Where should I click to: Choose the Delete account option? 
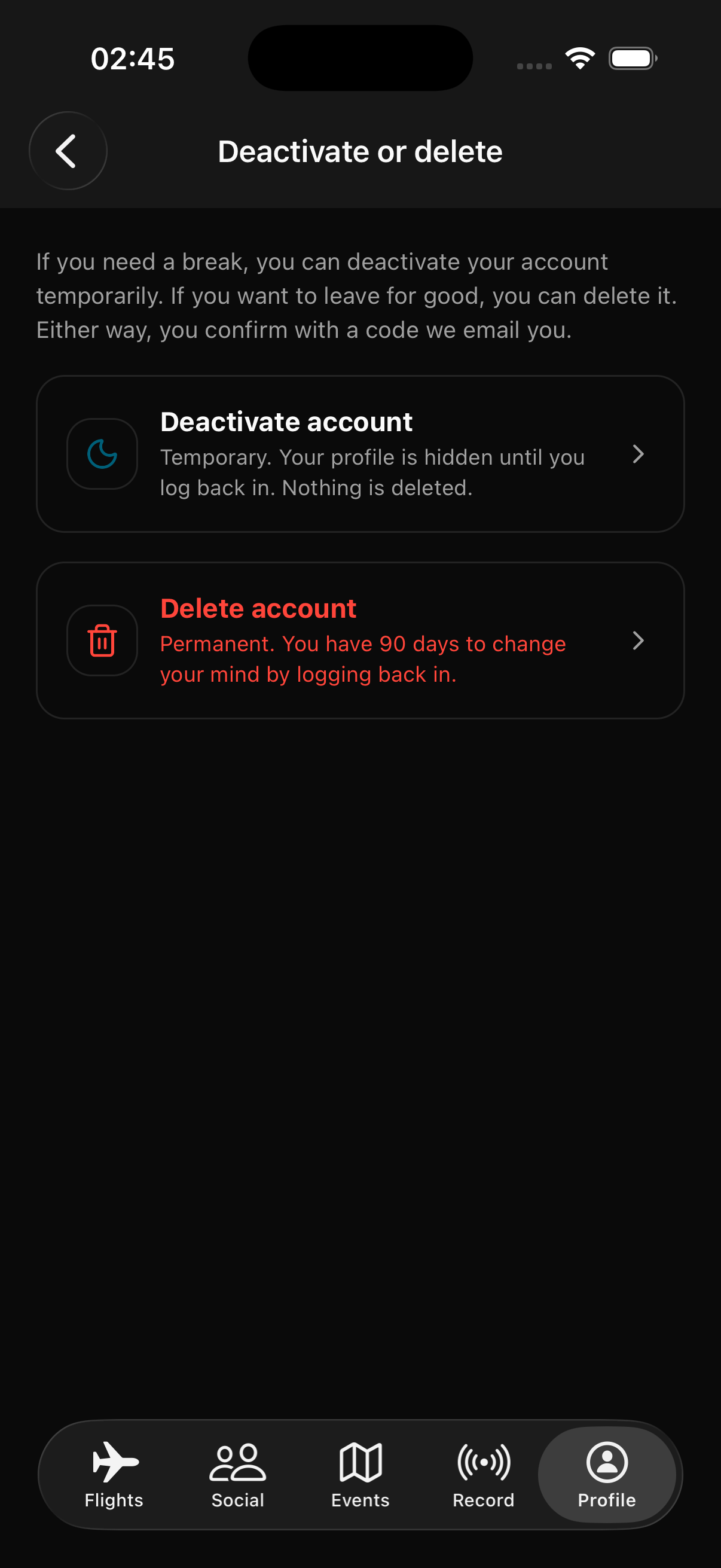[360, 640]
